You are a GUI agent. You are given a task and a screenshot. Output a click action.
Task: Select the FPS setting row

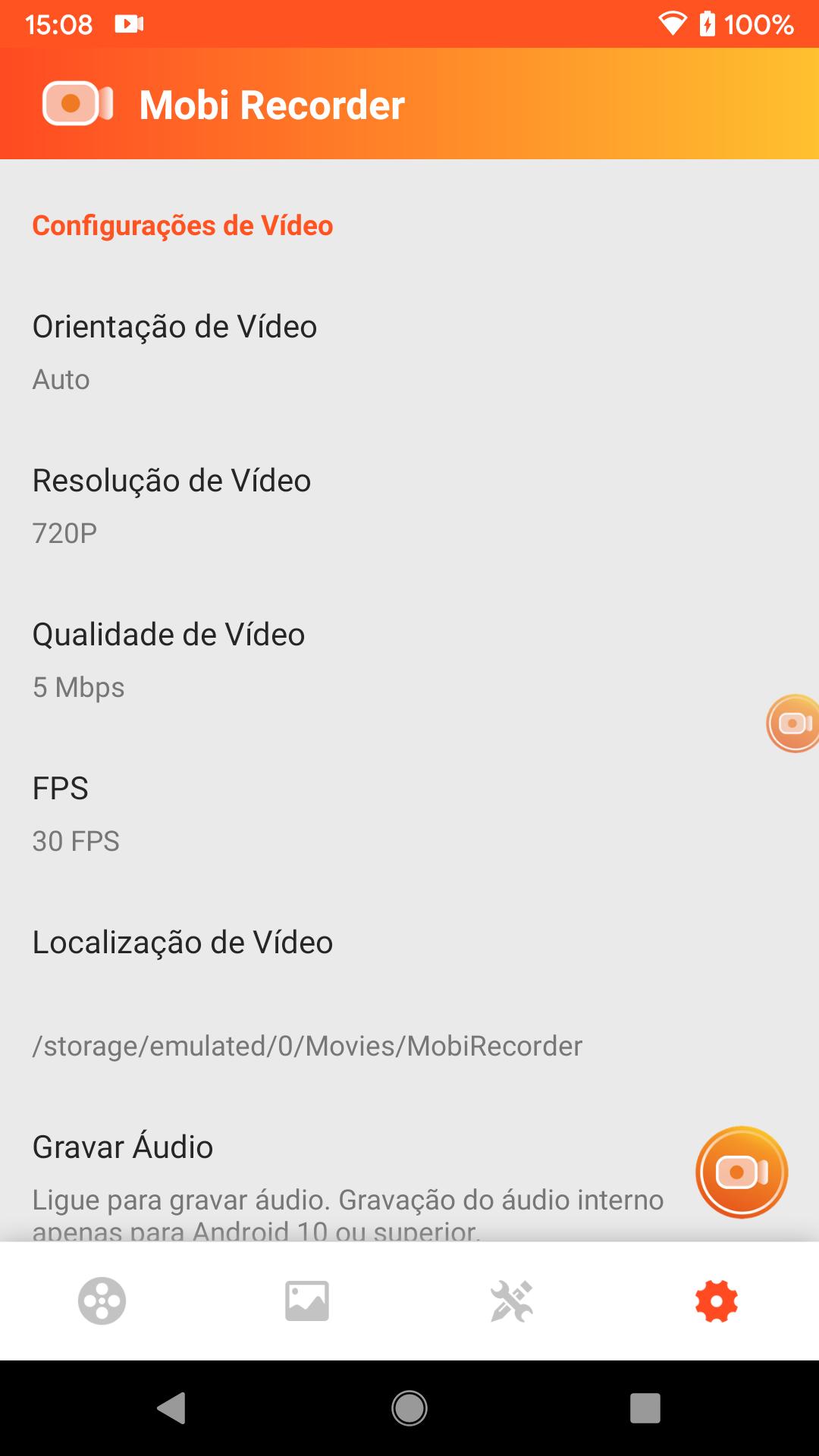click(409, 814)
